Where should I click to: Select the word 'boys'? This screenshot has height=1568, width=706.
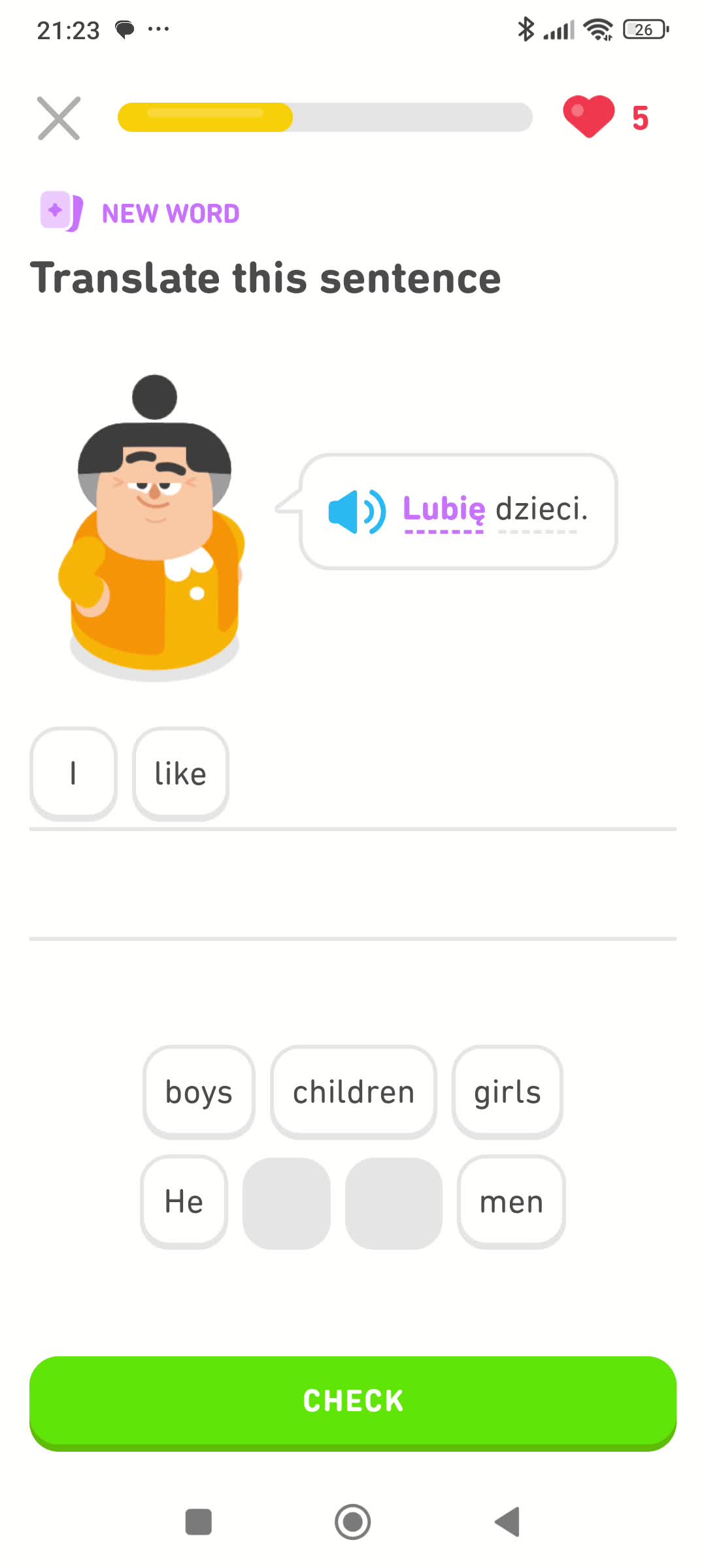point(199,1092)
